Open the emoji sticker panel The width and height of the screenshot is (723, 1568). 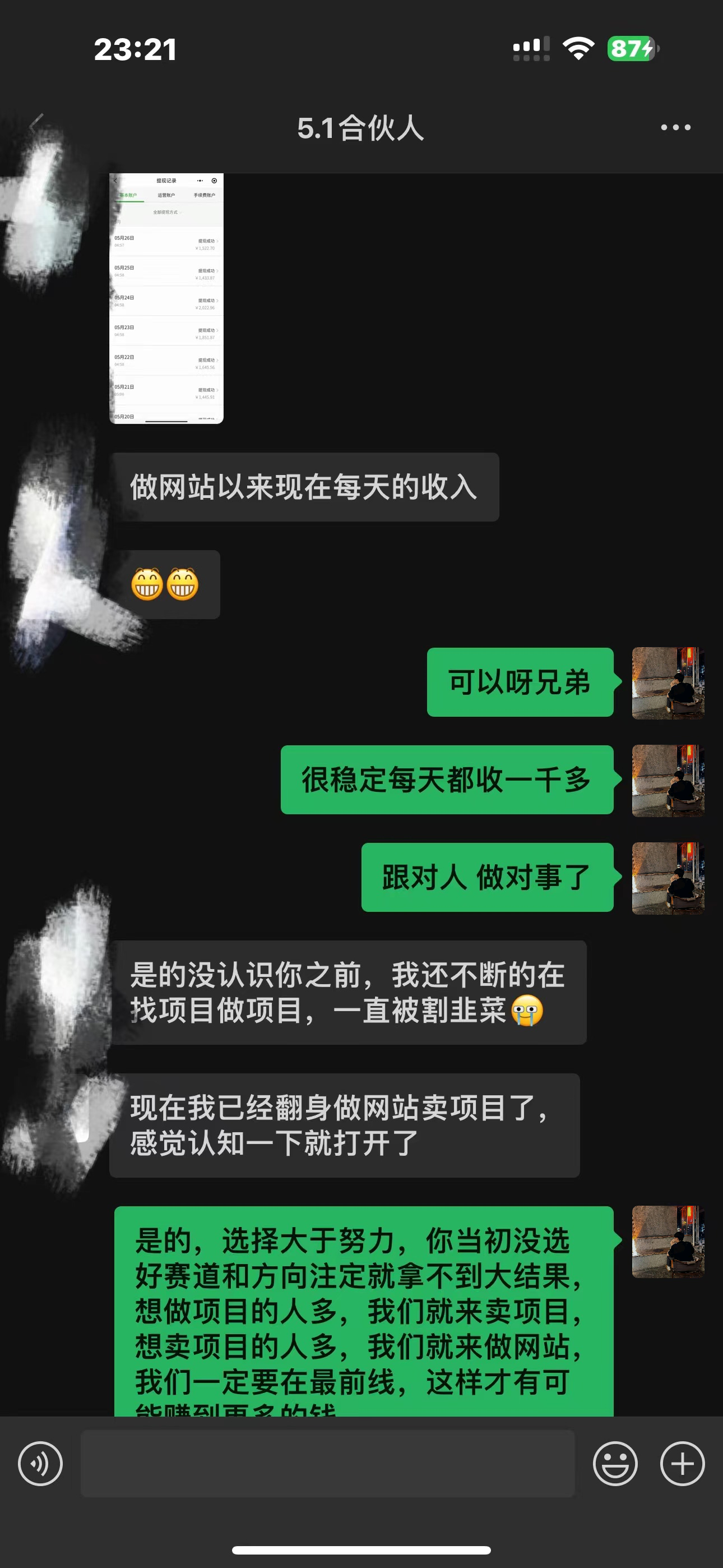615,1463
